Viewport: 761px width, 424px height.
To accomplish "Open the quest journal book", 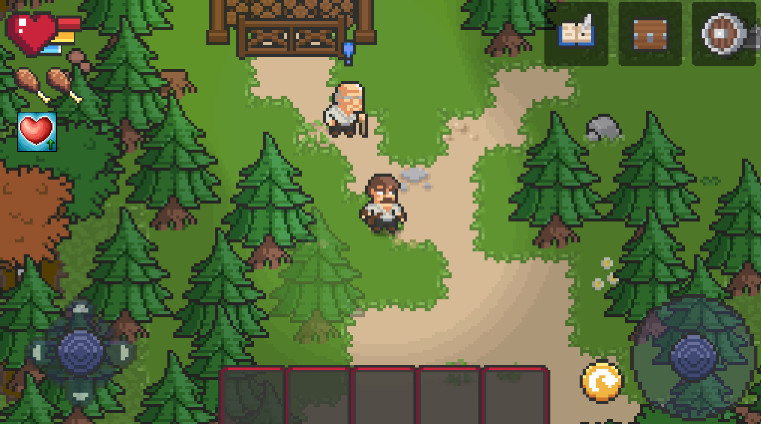I will (576, 34).
